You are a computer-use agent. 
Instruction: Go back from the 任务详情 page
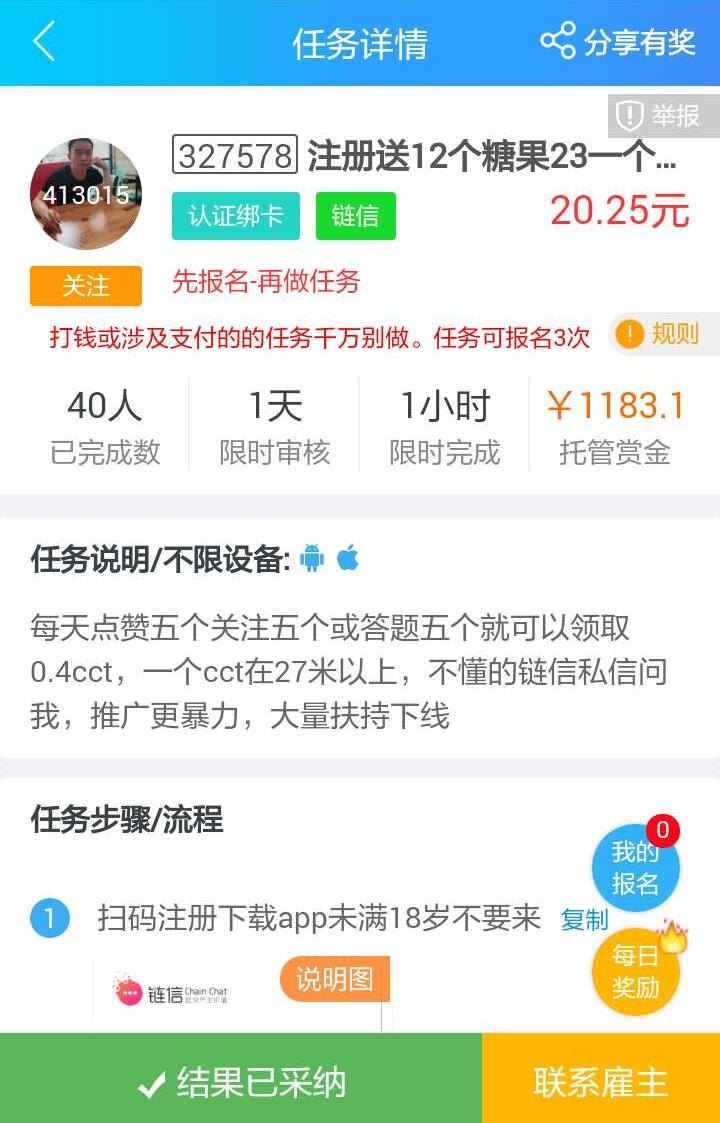click(x=44, y=43)
